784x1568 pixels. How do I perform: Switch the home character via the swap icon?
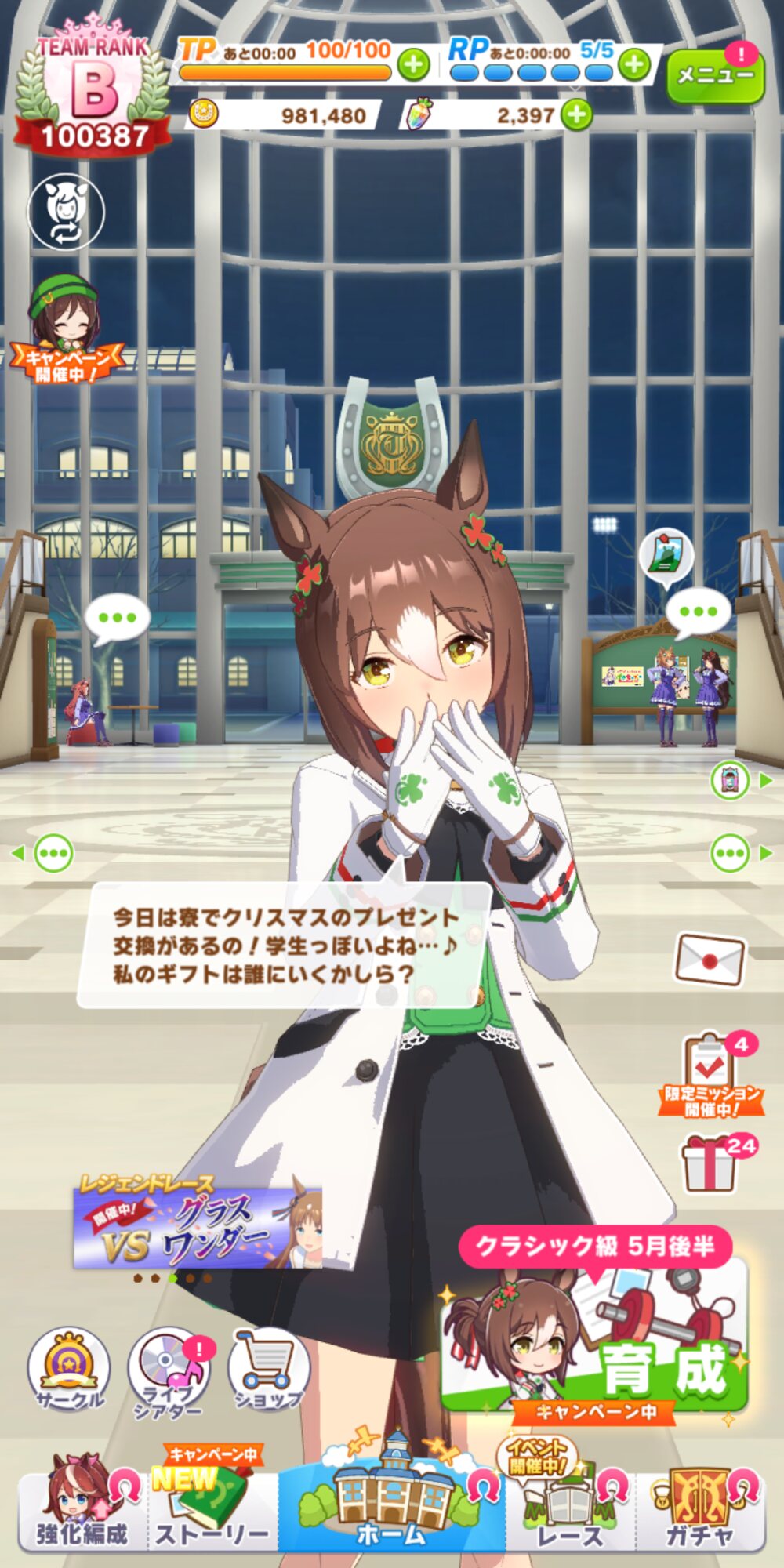pyautogui.click(x=67, y=212)
